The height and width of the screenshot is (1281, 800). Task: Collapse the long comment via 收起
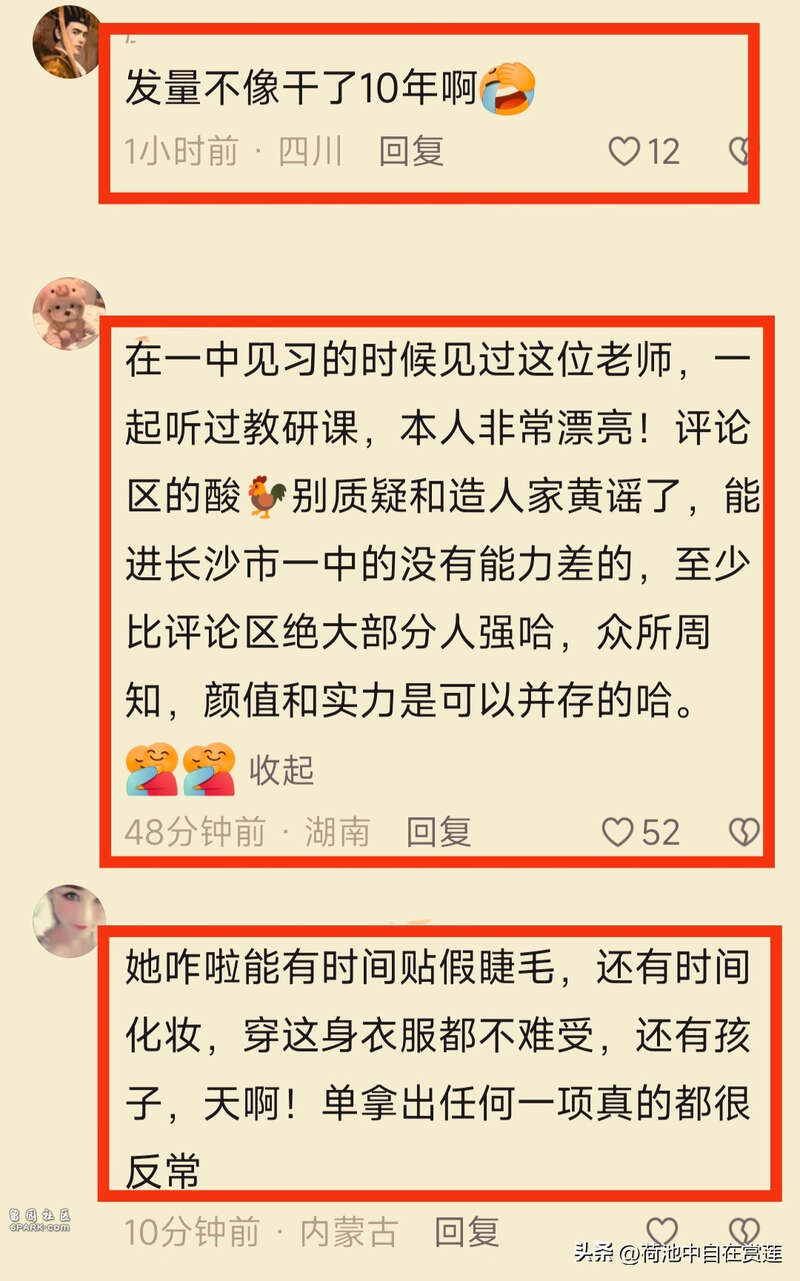click(281, 770)
